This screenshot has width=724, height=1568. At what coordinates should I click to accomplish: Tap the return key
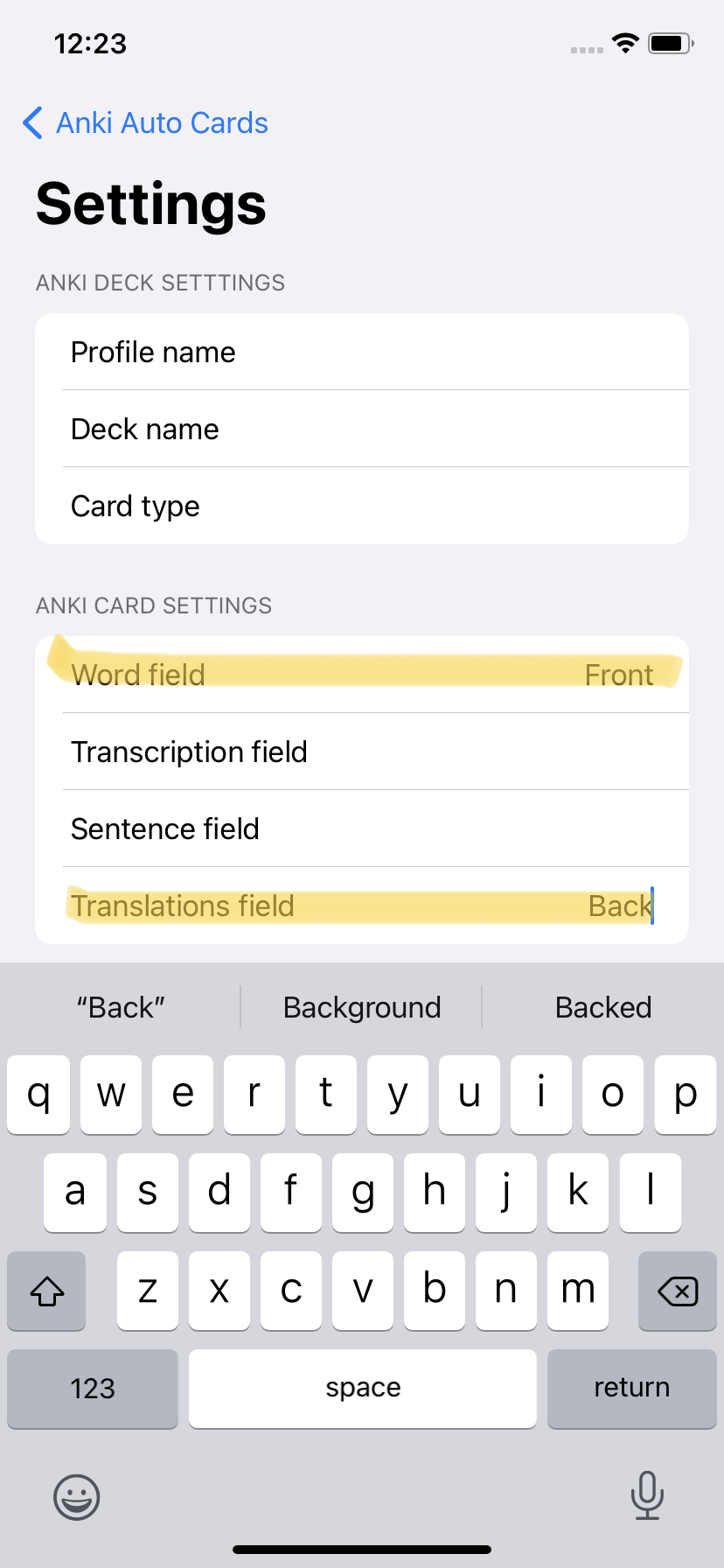[x=631, y=1388]
